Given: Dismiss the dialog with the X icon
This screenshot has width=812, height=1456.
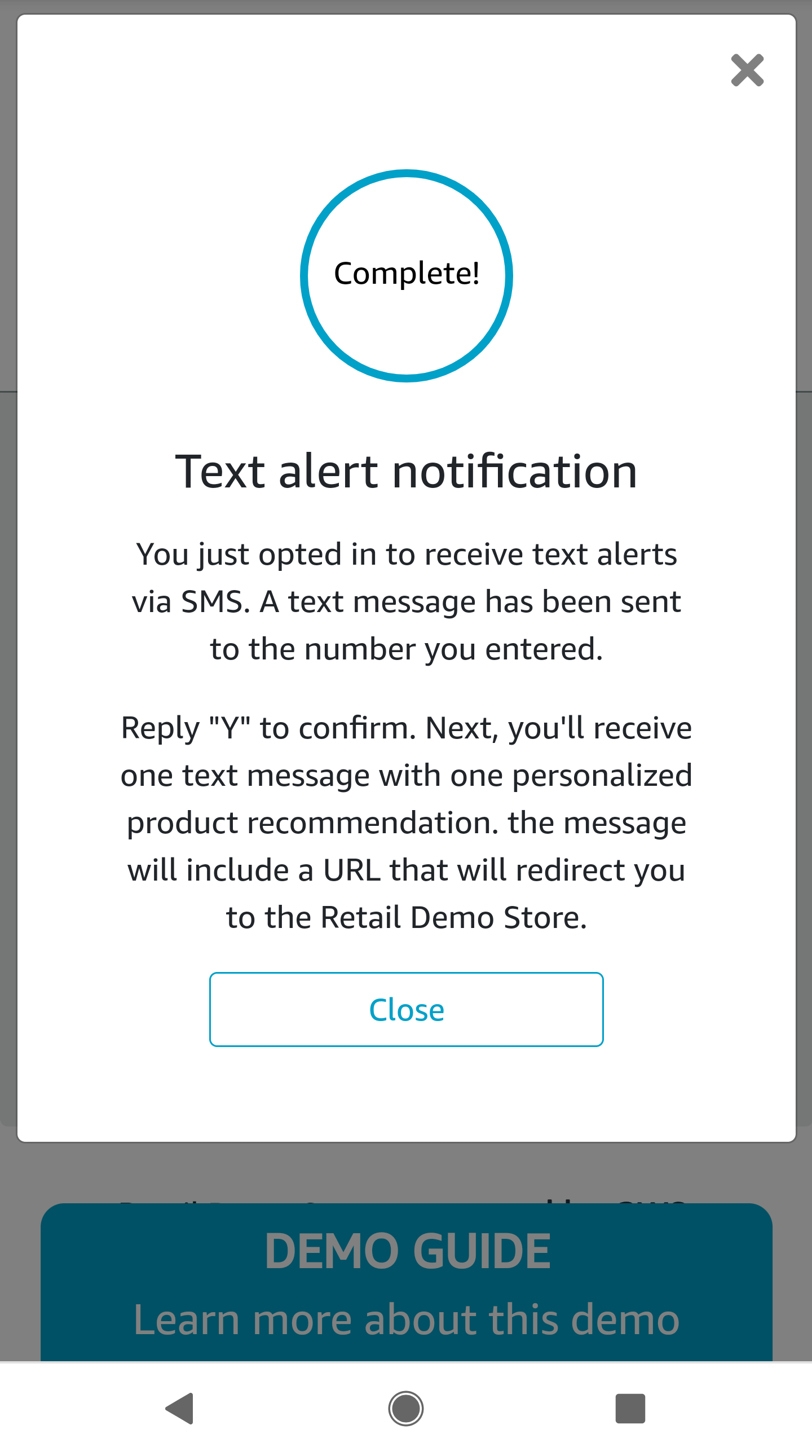Looking at the screenshot, I should click(x=747, y=70).
